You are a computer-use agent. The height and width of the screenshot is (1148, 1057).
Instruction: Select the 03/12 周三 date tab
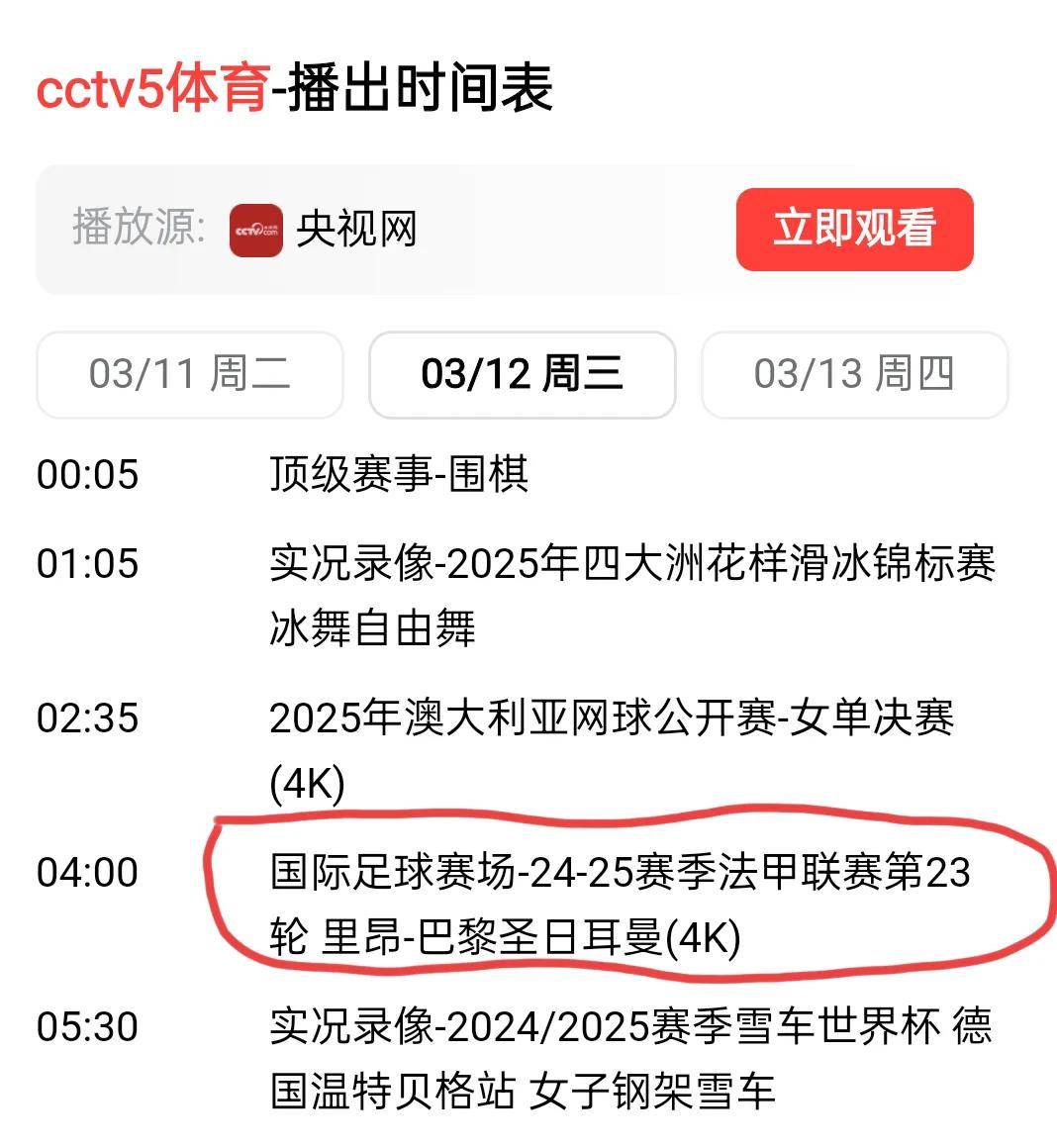pos(523,374)
